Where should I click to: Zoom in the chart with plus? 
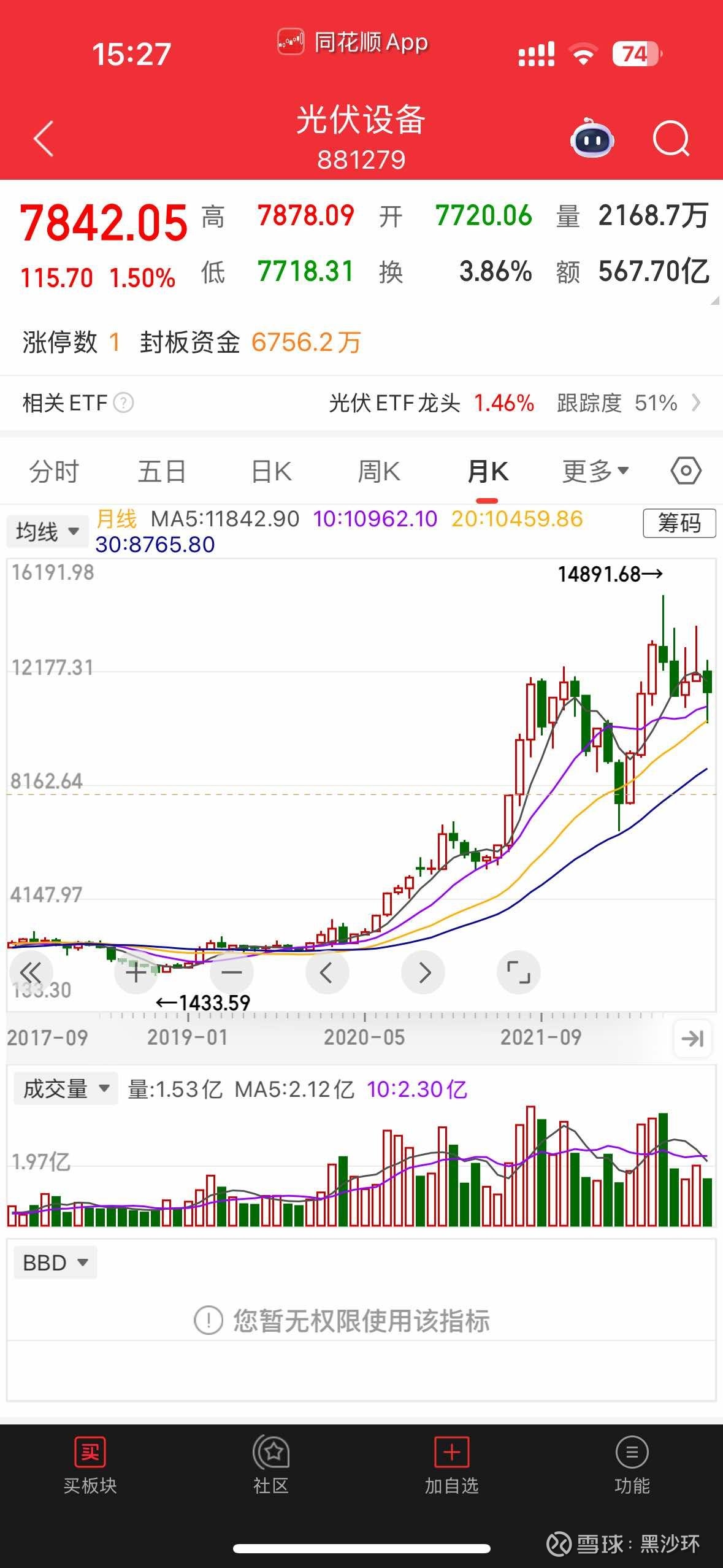[x=136, y=972]
